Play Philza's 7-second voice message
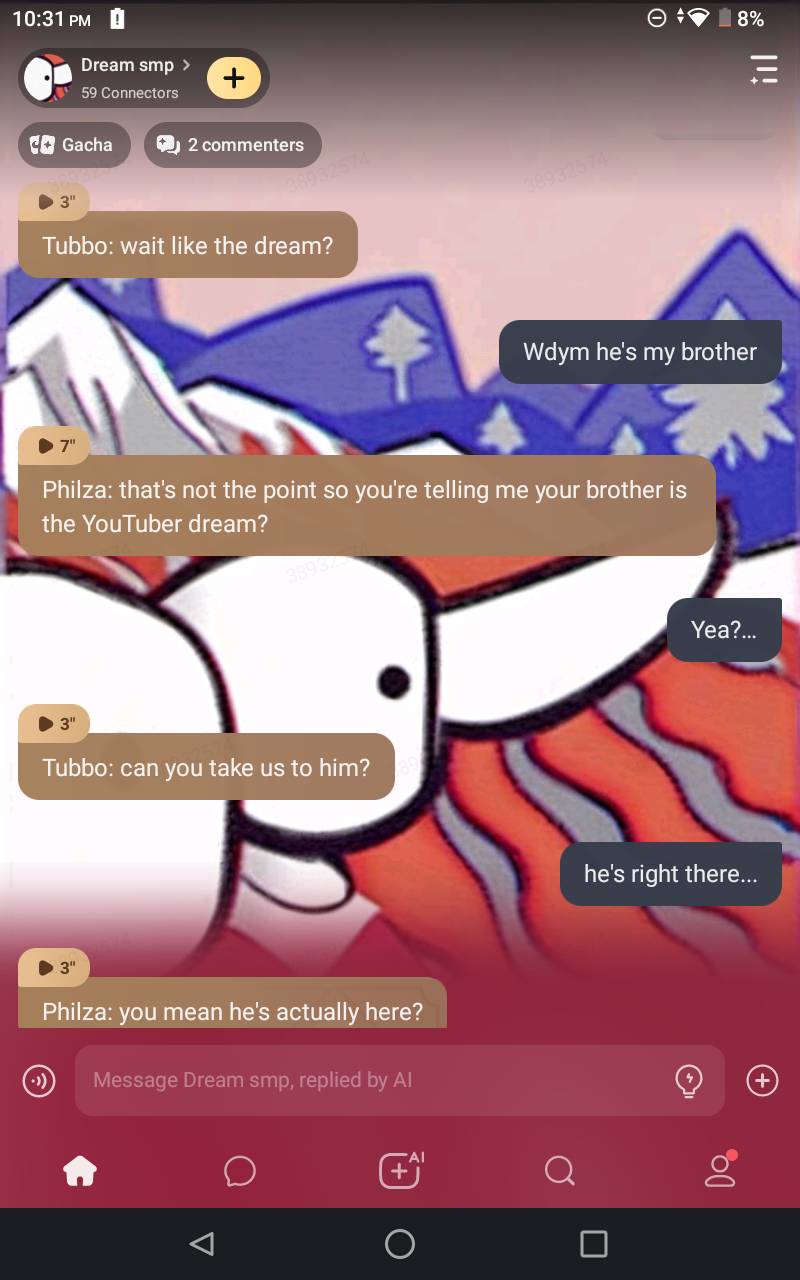Viewport: 800px width, 1280px height. (x=55, y=446)
